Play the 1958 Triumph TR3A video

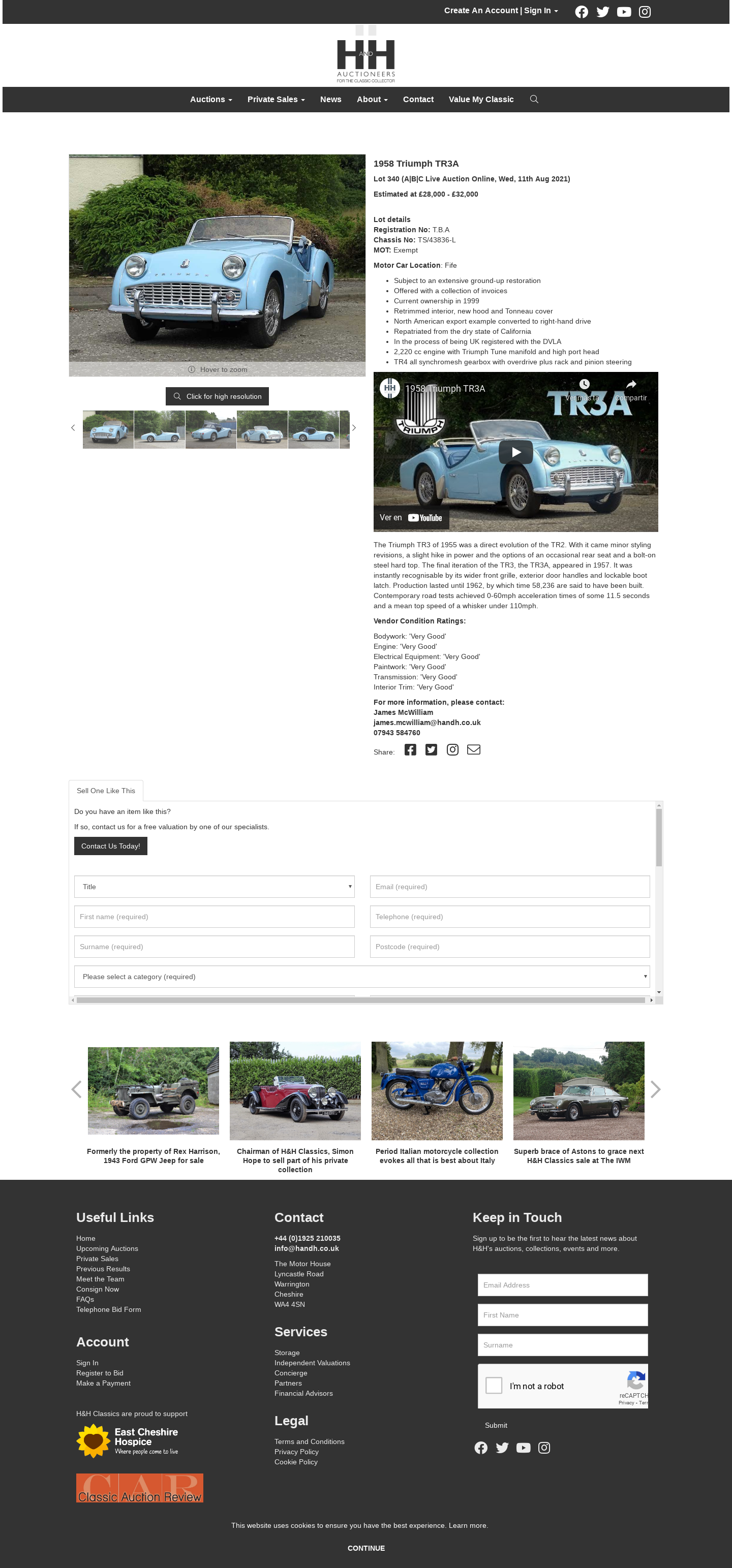click(515, 452)
